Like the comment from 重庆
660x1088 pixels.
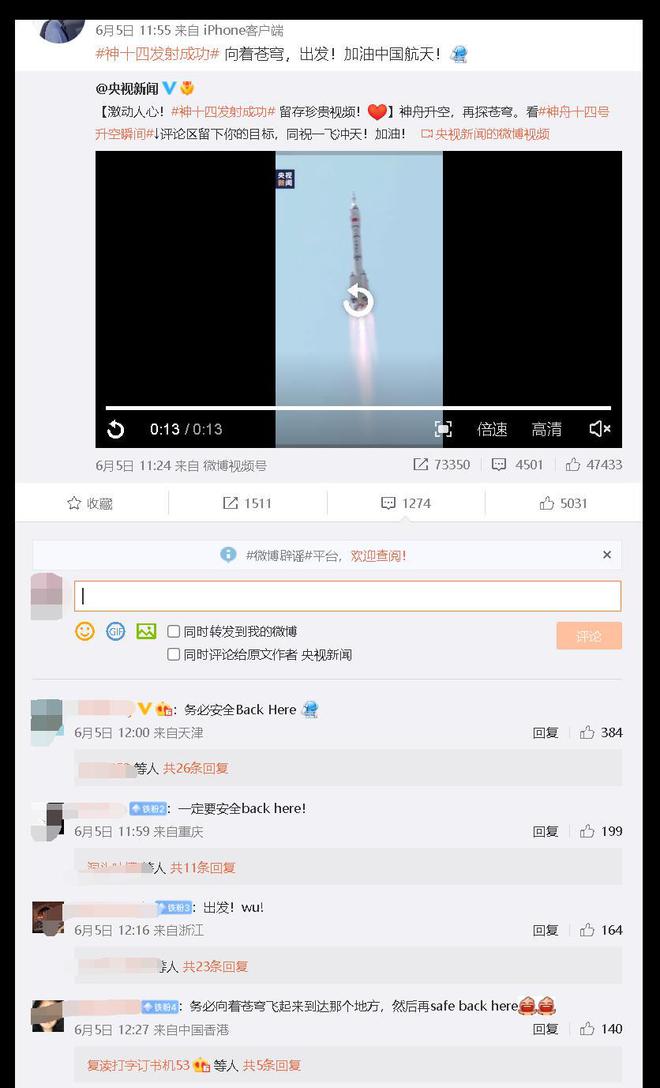point(588,831)
